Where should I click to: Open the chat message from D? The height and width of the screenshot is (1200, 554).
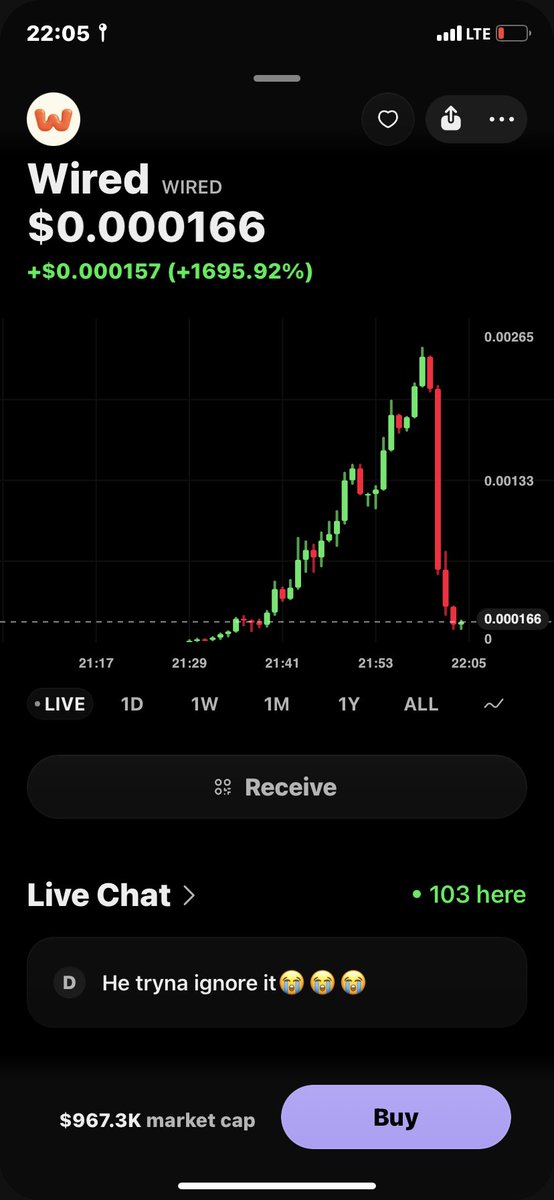coord(277,982)
